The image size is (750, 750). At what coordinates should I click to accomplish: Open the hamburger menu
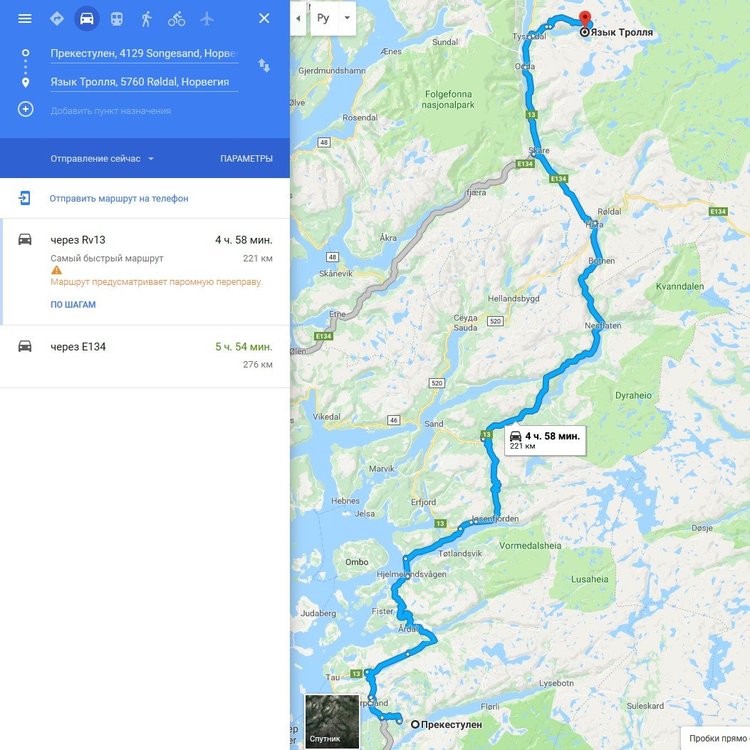pyautogui.click(x=25, y=18)
